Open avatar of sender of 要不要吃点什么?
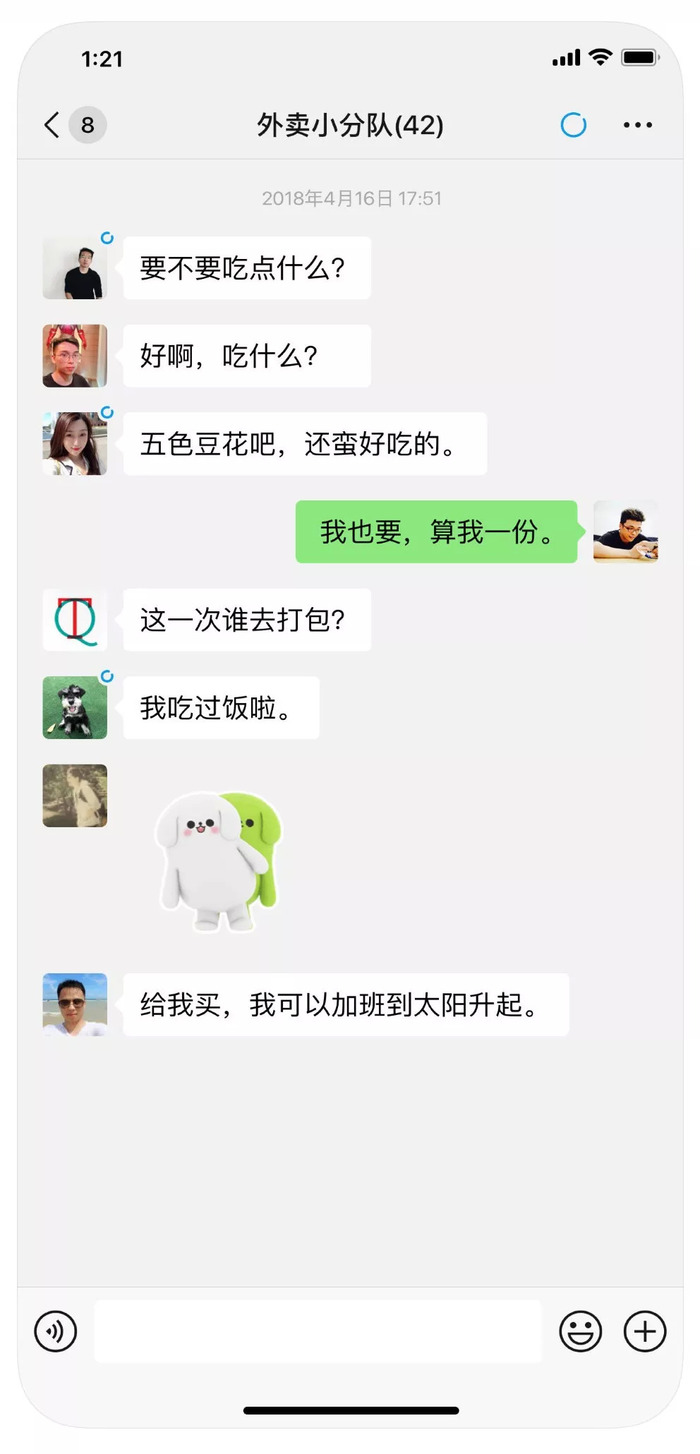 74,268
